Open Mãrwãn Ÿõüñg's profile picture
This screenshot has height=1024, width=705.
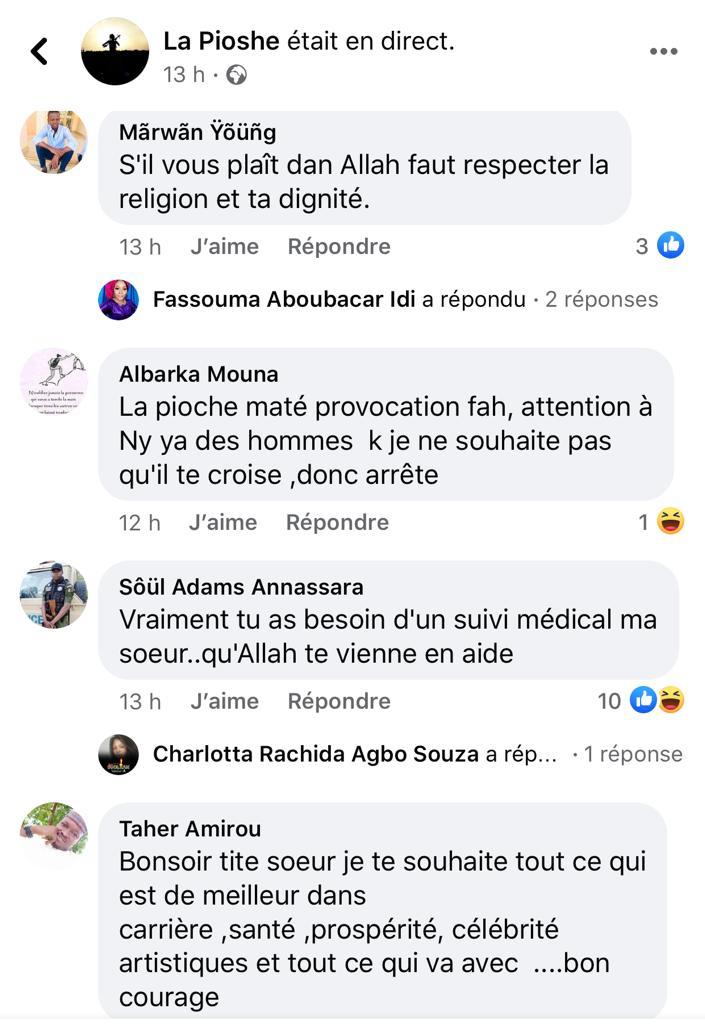point(54,142)
